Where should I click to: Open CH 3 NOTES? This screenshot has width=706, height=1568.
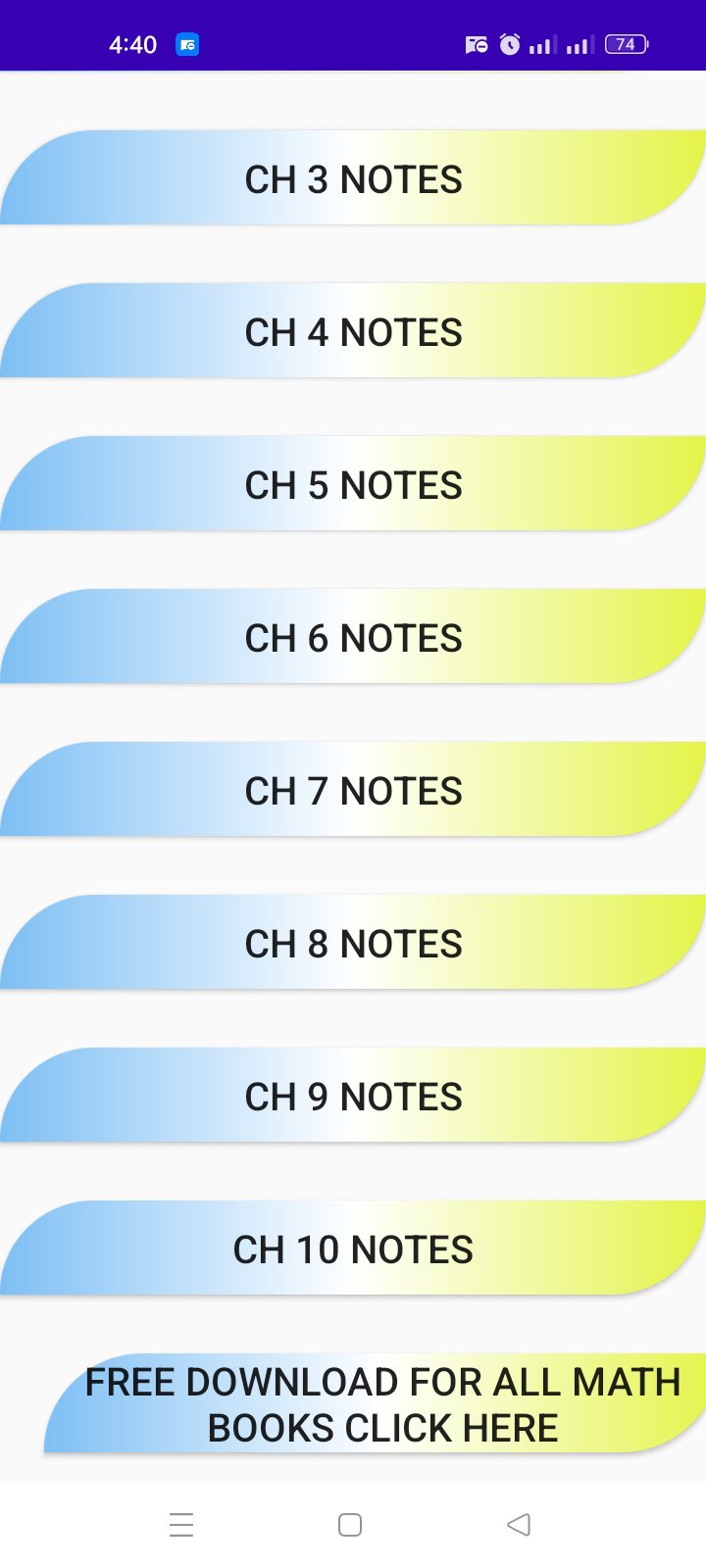click(x=353, y=178)
